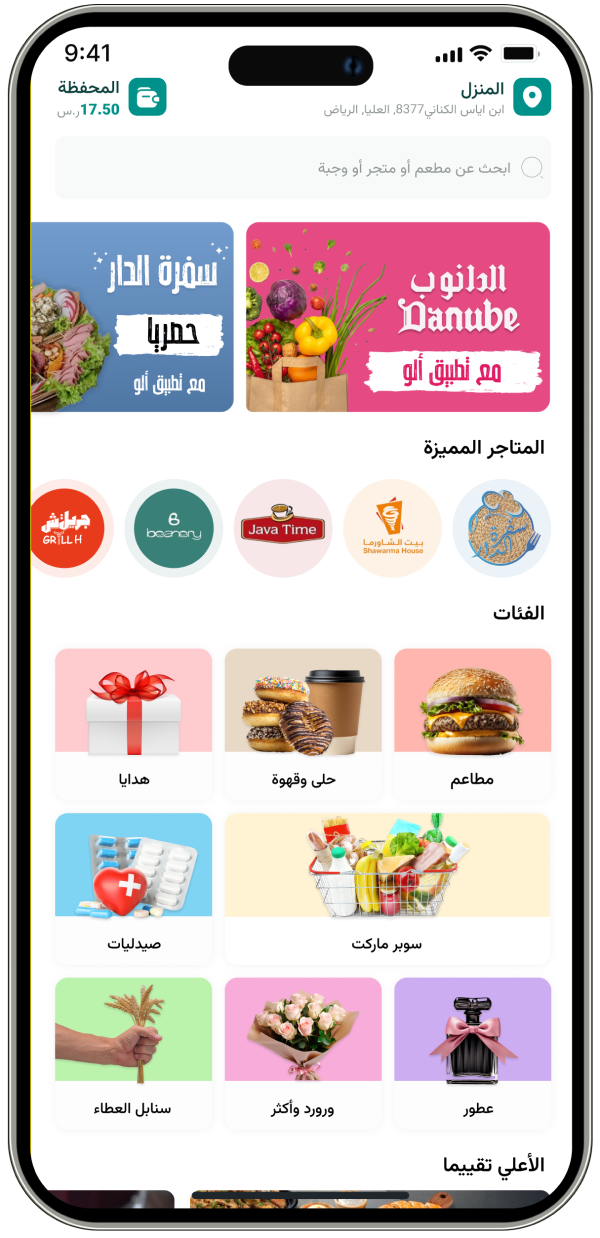Open the سنابل العطاء category

133,1052
